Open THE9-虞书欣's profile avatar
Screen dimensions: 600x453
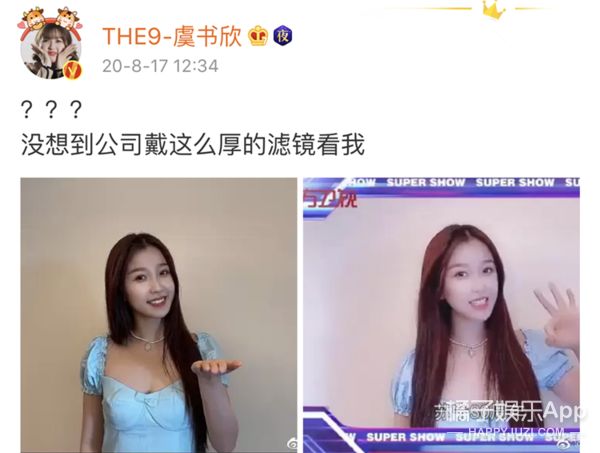[52, 47]
